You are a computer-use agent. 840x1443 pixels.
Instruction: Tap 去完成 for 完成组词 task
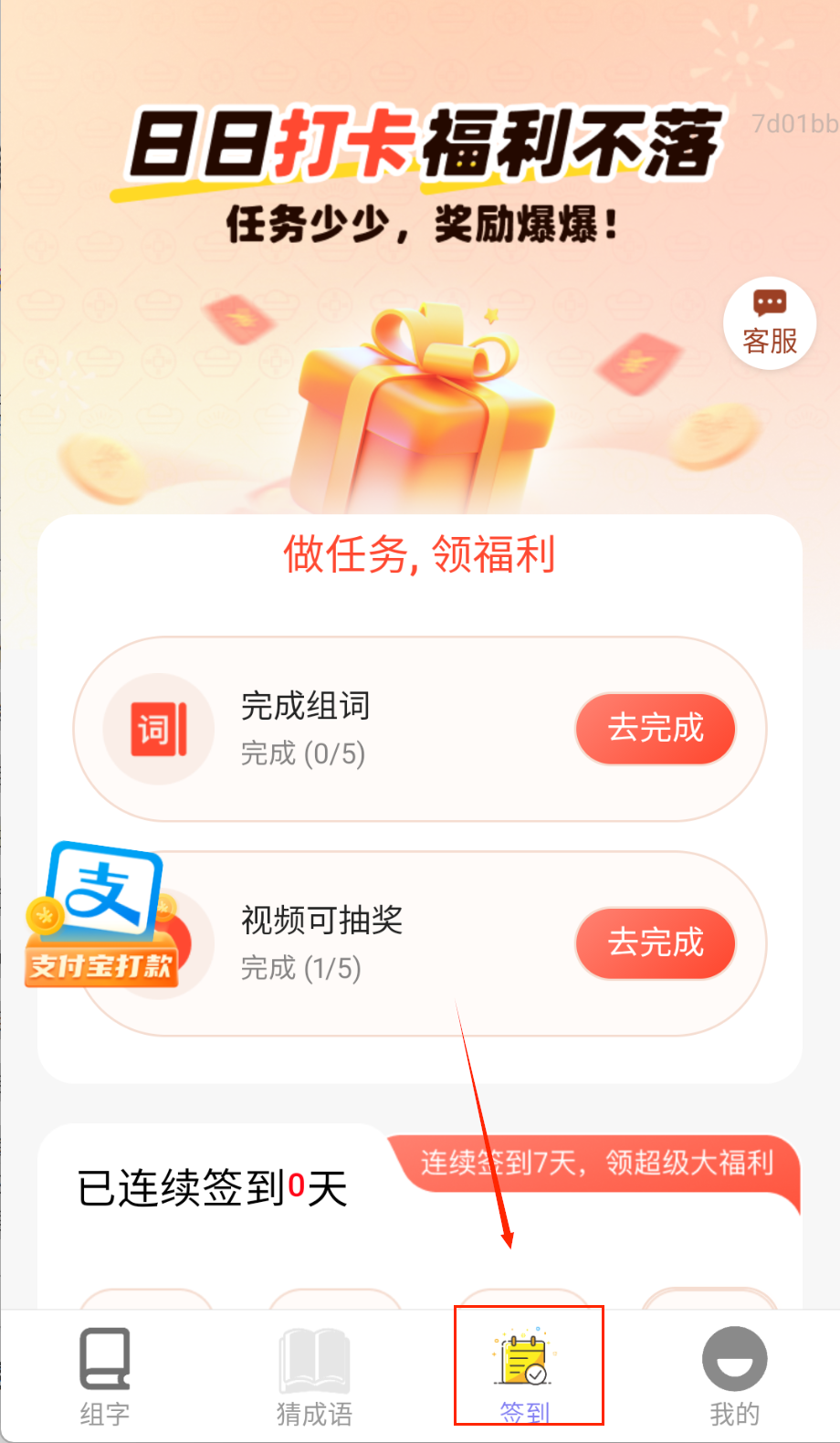[656, 729]
